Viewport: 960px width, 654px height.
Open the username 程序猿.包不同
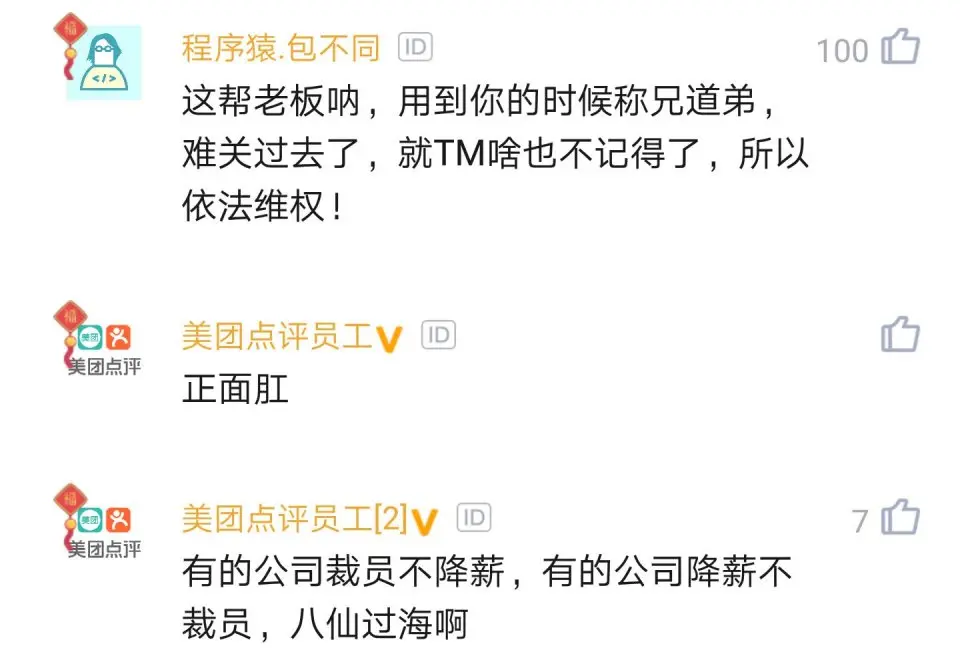281,47
